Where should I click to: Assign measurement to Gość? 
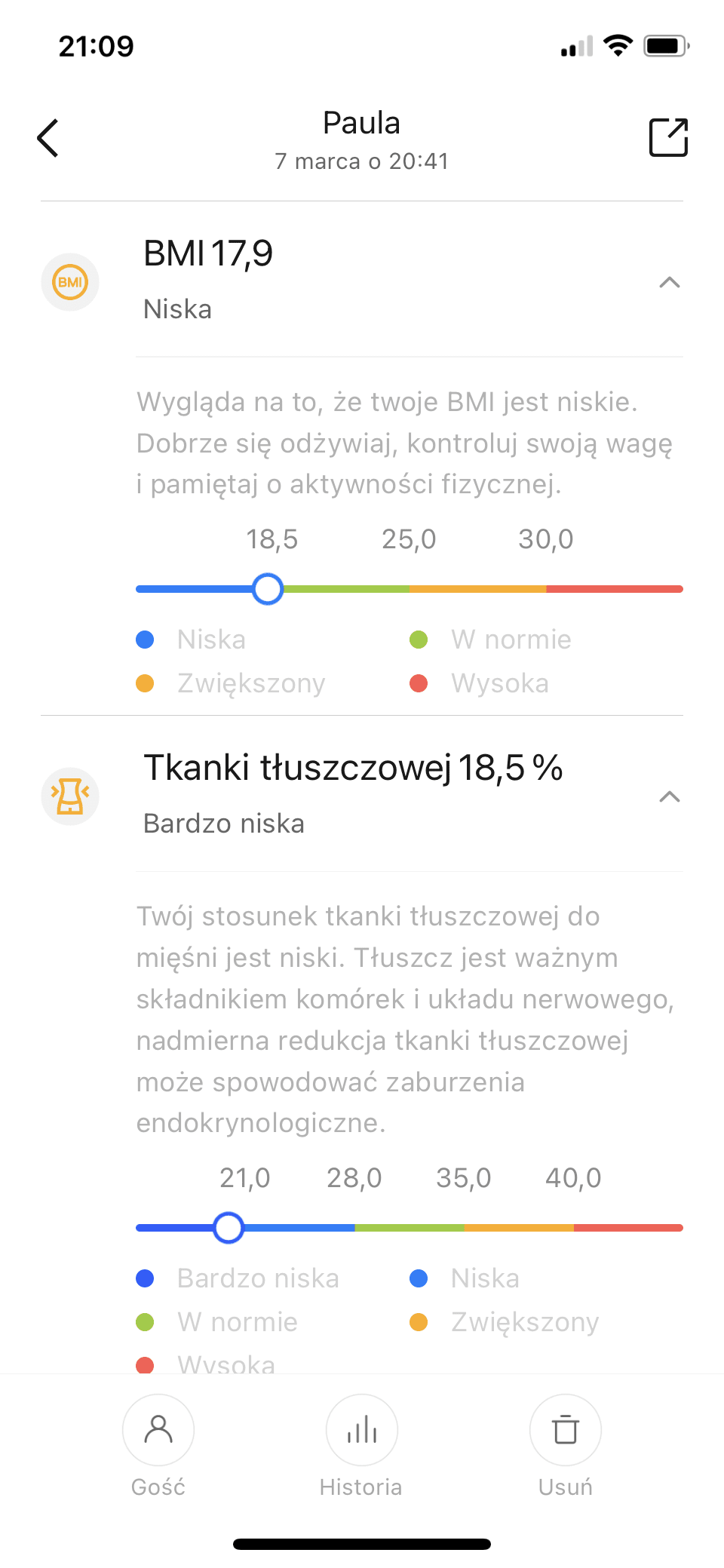[x=158, y=1430]
